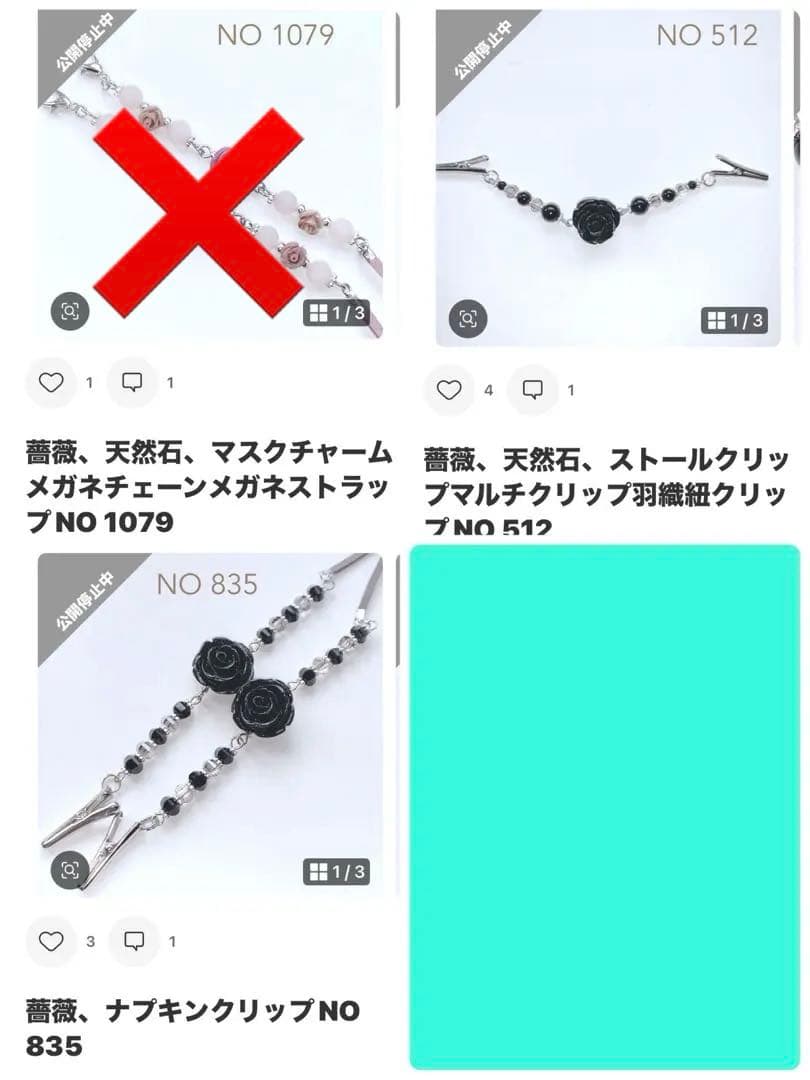The width and height of the screenshot is (810, 1080).
Task: Open the マスクチャーム listing NO 1079 title link
Action: 200,481
